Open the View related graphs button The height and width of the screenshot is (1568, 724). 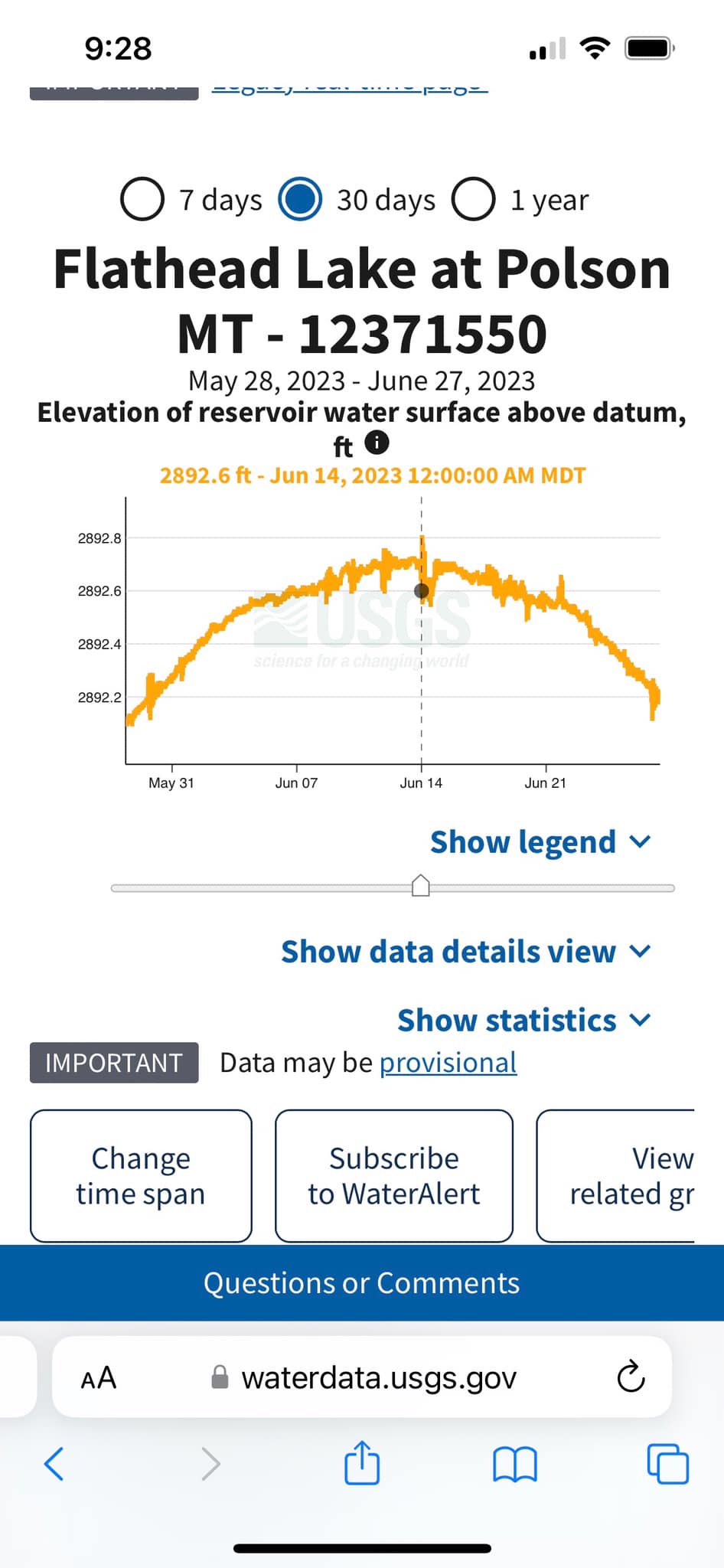(x=615, y=1176)
